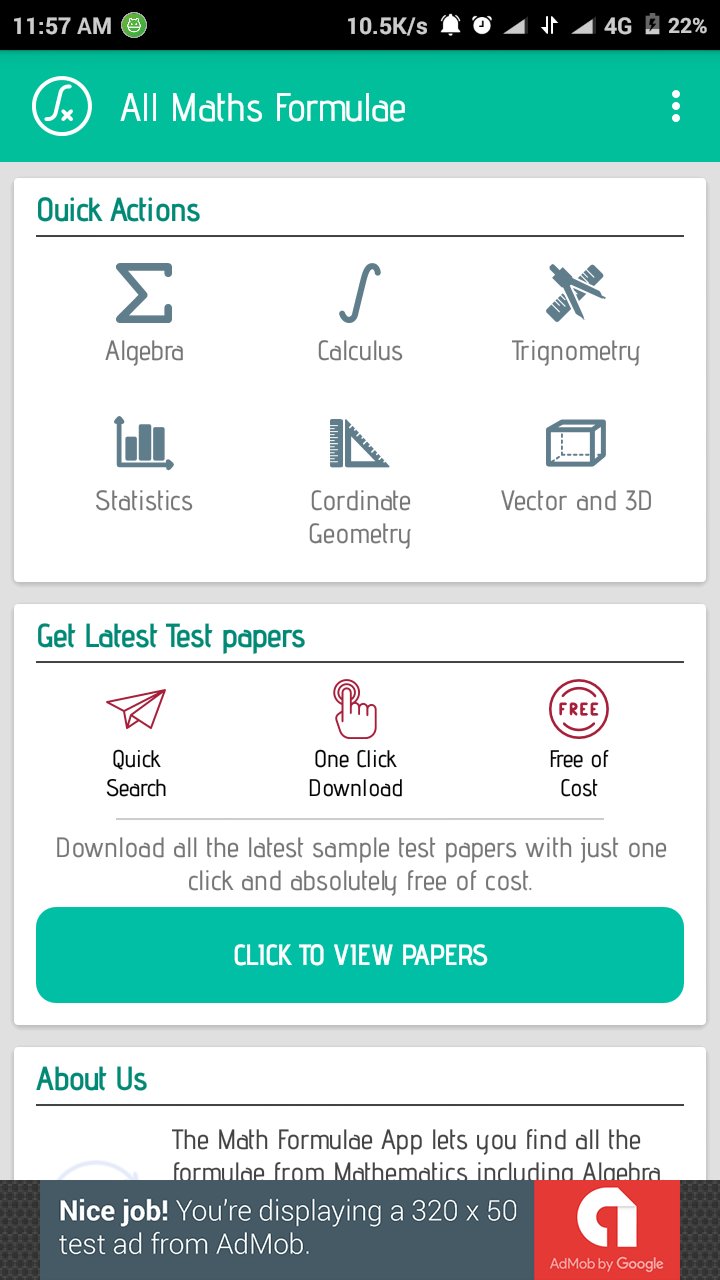
Task: Open the Quick Actions section header
Action: point(118,210)
